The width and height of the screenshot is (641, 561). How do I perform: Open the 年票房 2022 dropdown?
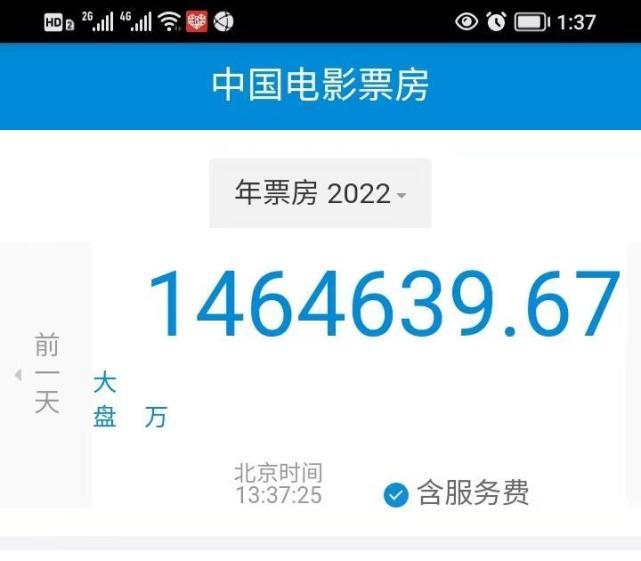[320, 194]
